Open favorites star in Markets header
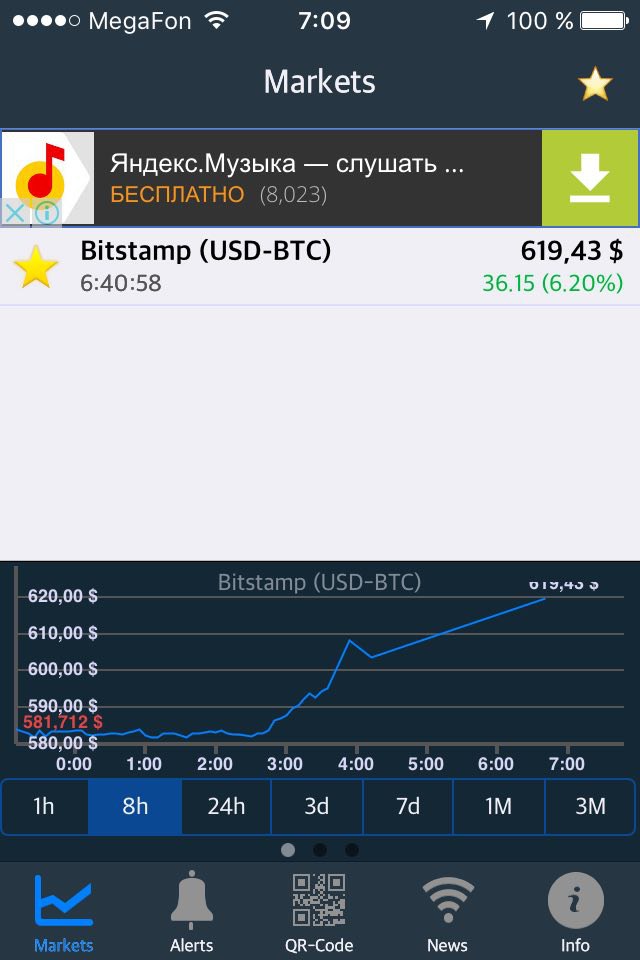The height and width of the screenshot is (960, 640). click(x=595, y=84)
